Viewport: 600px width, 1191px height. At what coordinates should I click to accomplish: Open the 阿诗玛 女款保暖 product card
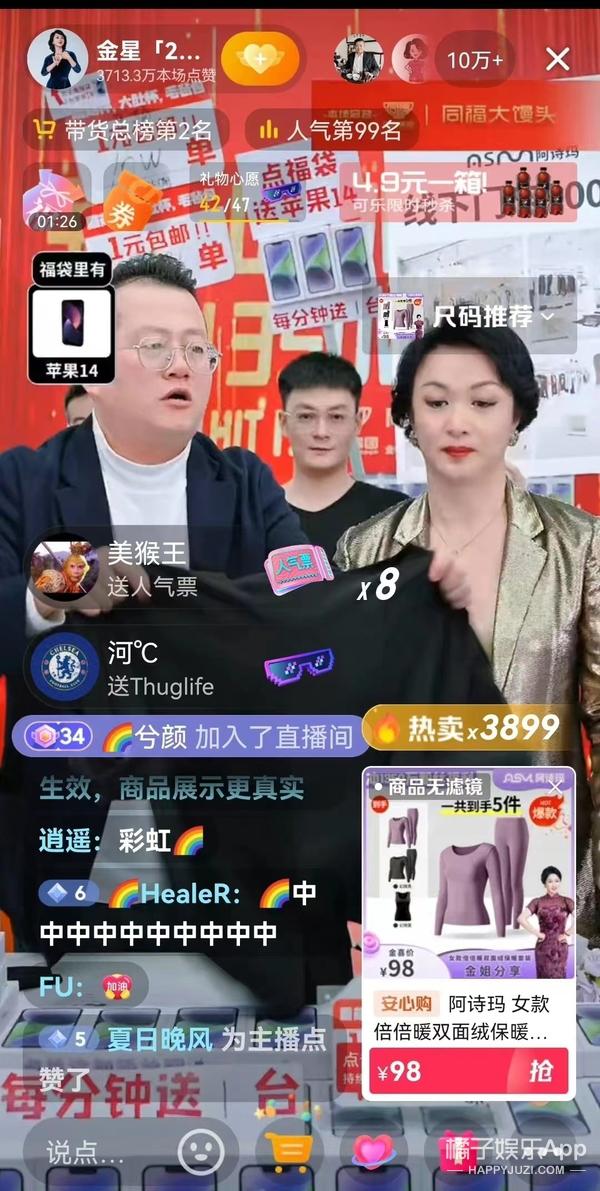tap(468, 920)
